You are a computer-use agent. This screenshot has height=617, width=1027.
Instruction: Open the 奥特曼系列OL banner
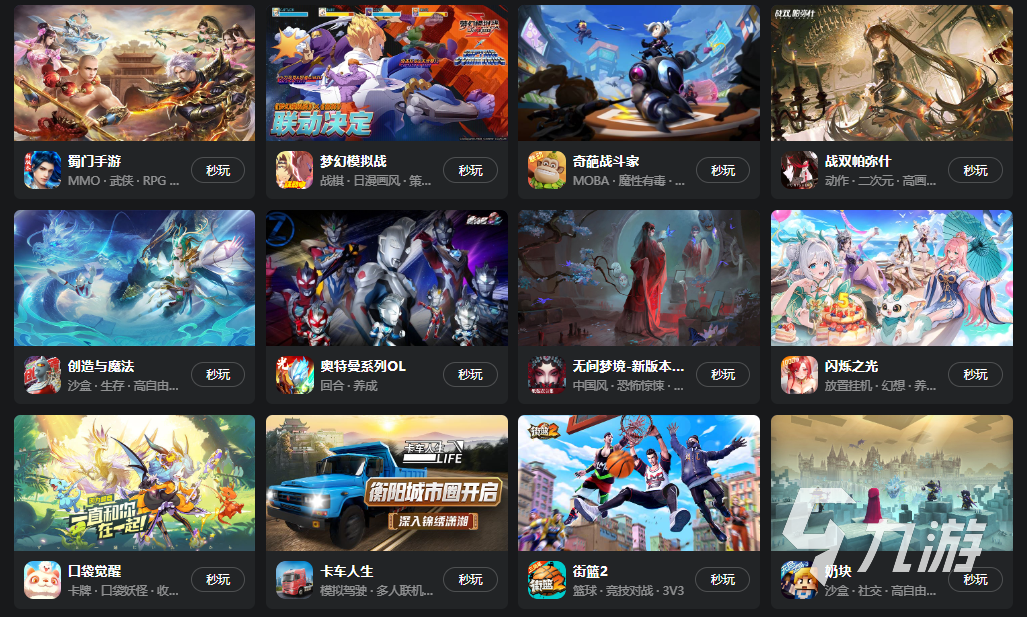[387, 277]
